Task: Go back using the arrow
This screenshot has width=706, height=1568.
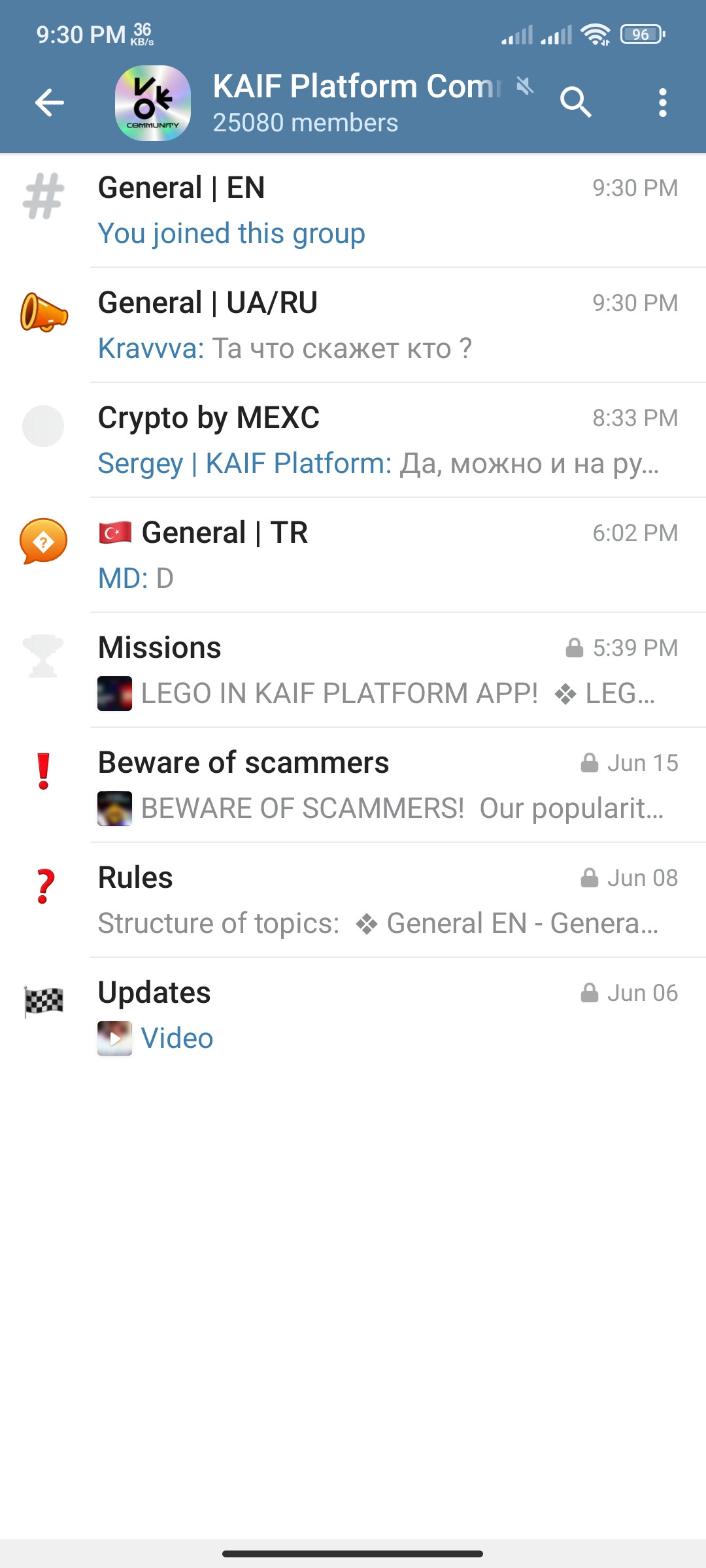Action: [50, 103]
